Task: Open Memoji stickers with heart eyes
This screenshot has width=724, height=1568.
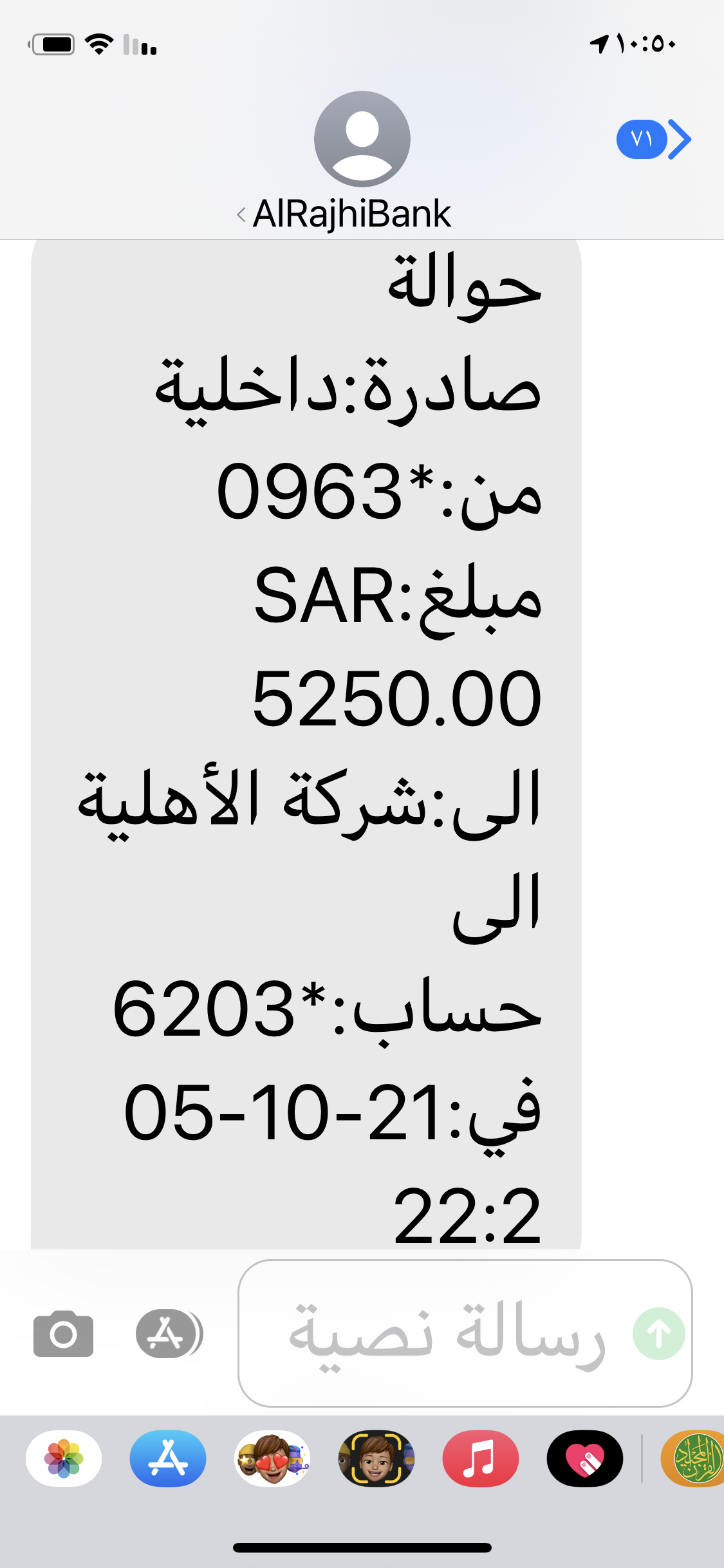Action: (x=272, y=1458)
